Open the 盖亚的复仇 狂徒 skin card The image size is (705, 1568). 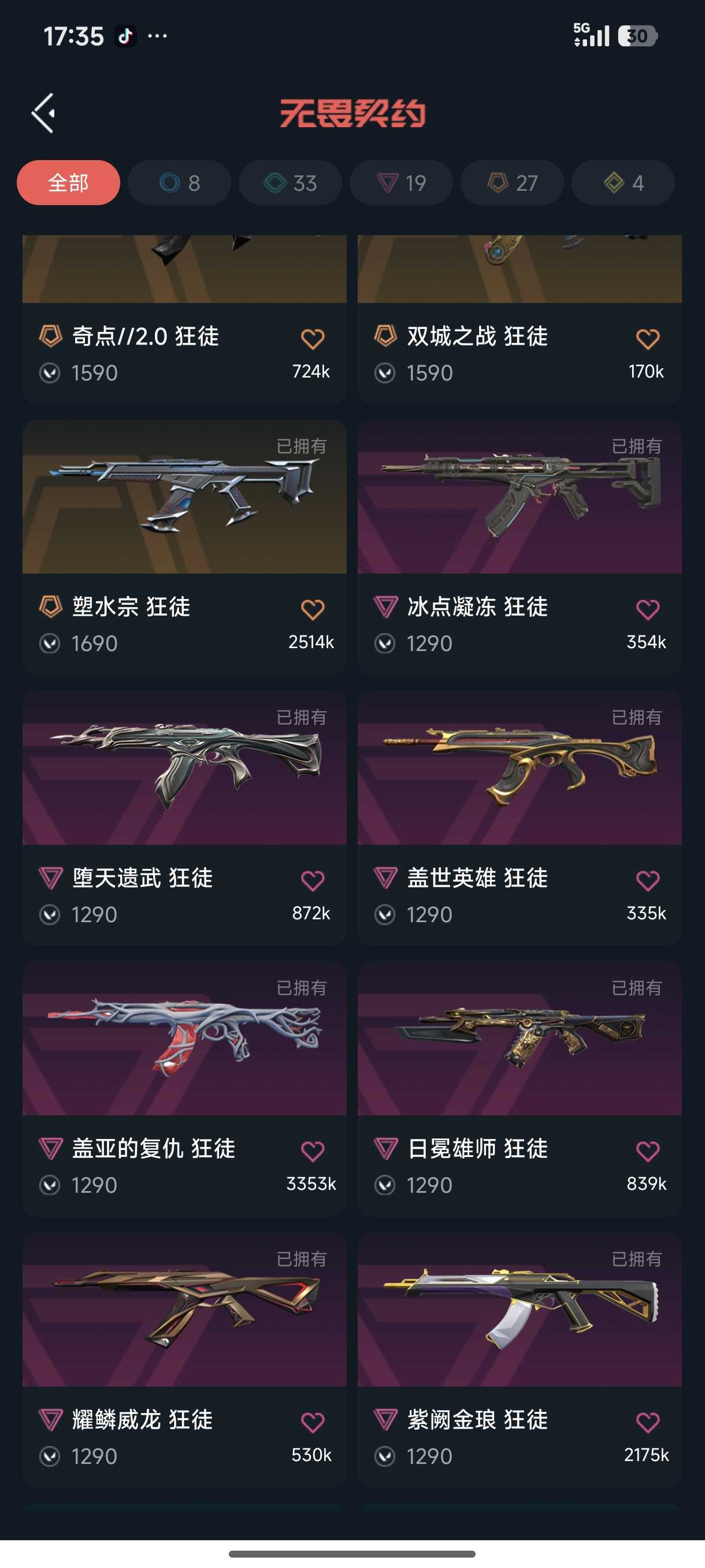coord(184,1088)
